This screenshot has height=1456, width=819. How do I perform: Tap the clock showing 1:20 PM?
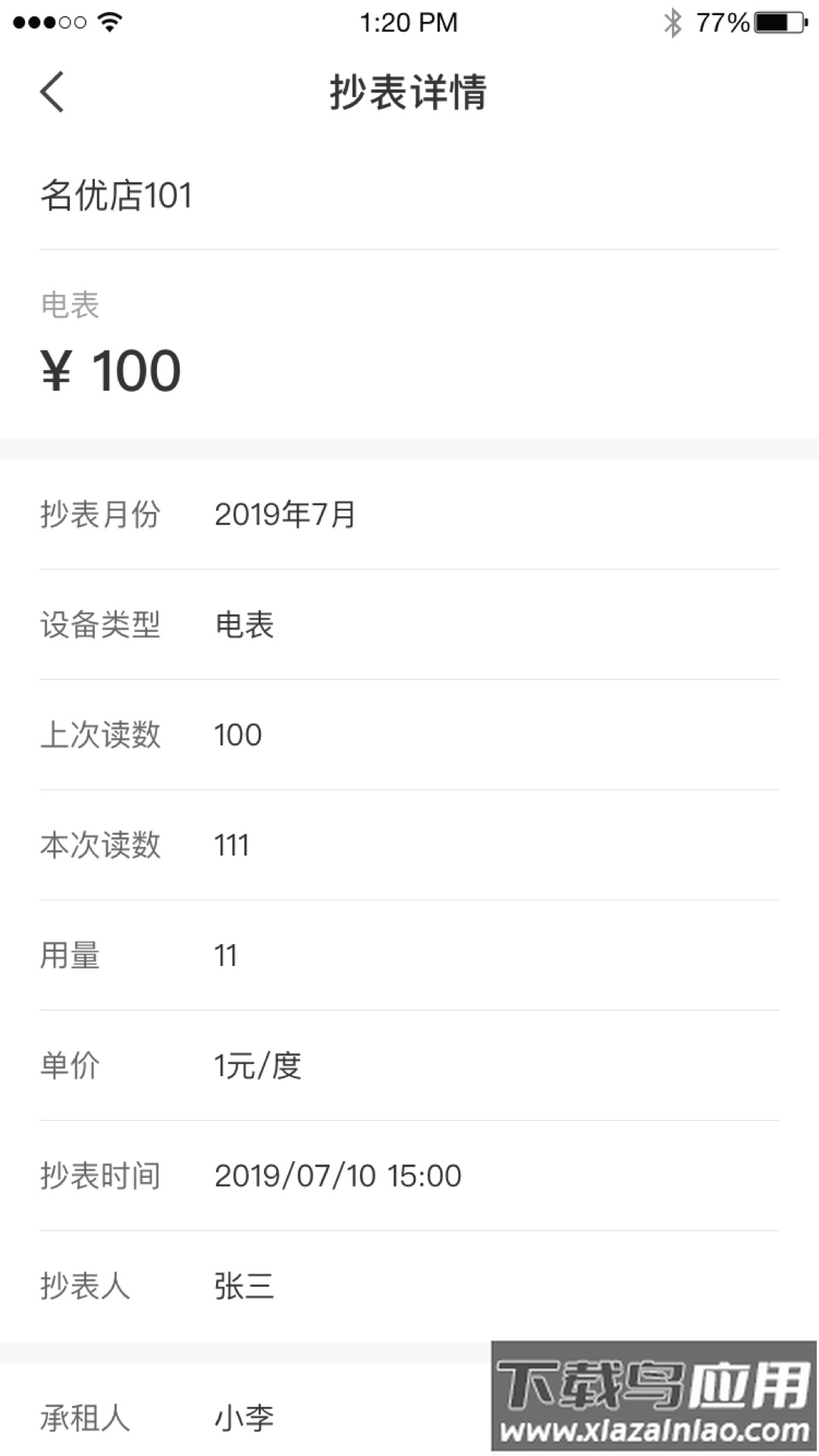pos(409,21)
